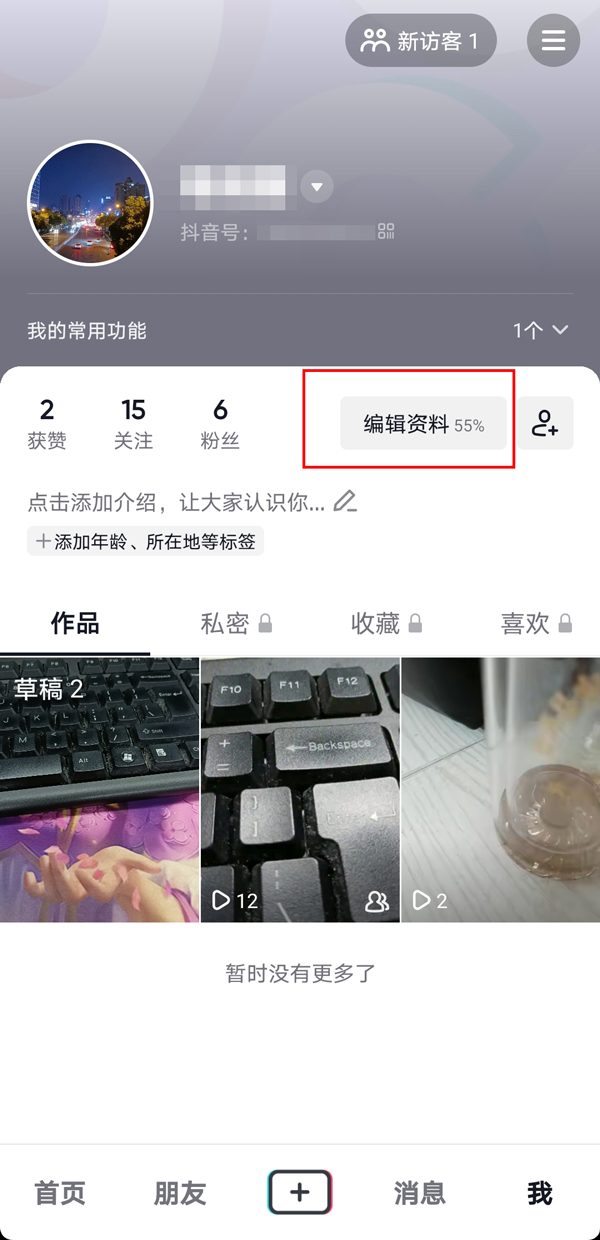600x1240 pixels.
Task: Open the keyboard video with 12 plays
Action: coord(300,790)
